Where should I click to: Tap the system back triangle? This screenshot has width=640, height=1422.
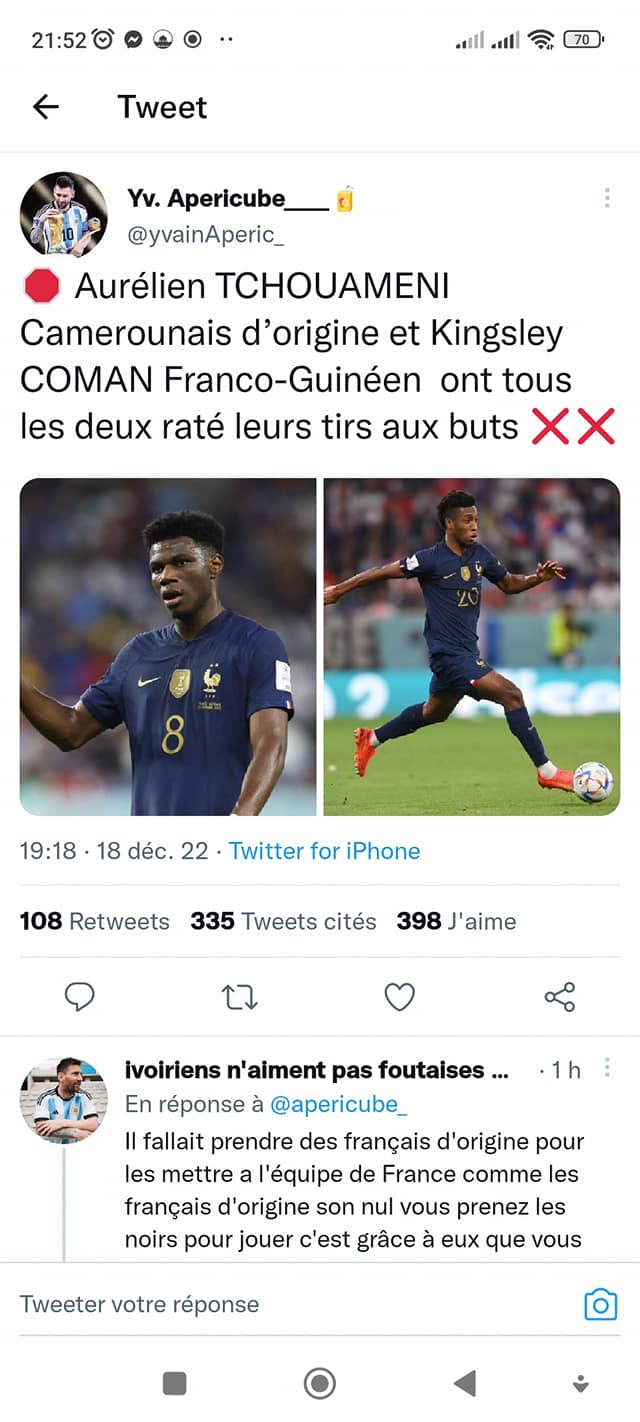pyautogui.click(x=464, y=1383)
